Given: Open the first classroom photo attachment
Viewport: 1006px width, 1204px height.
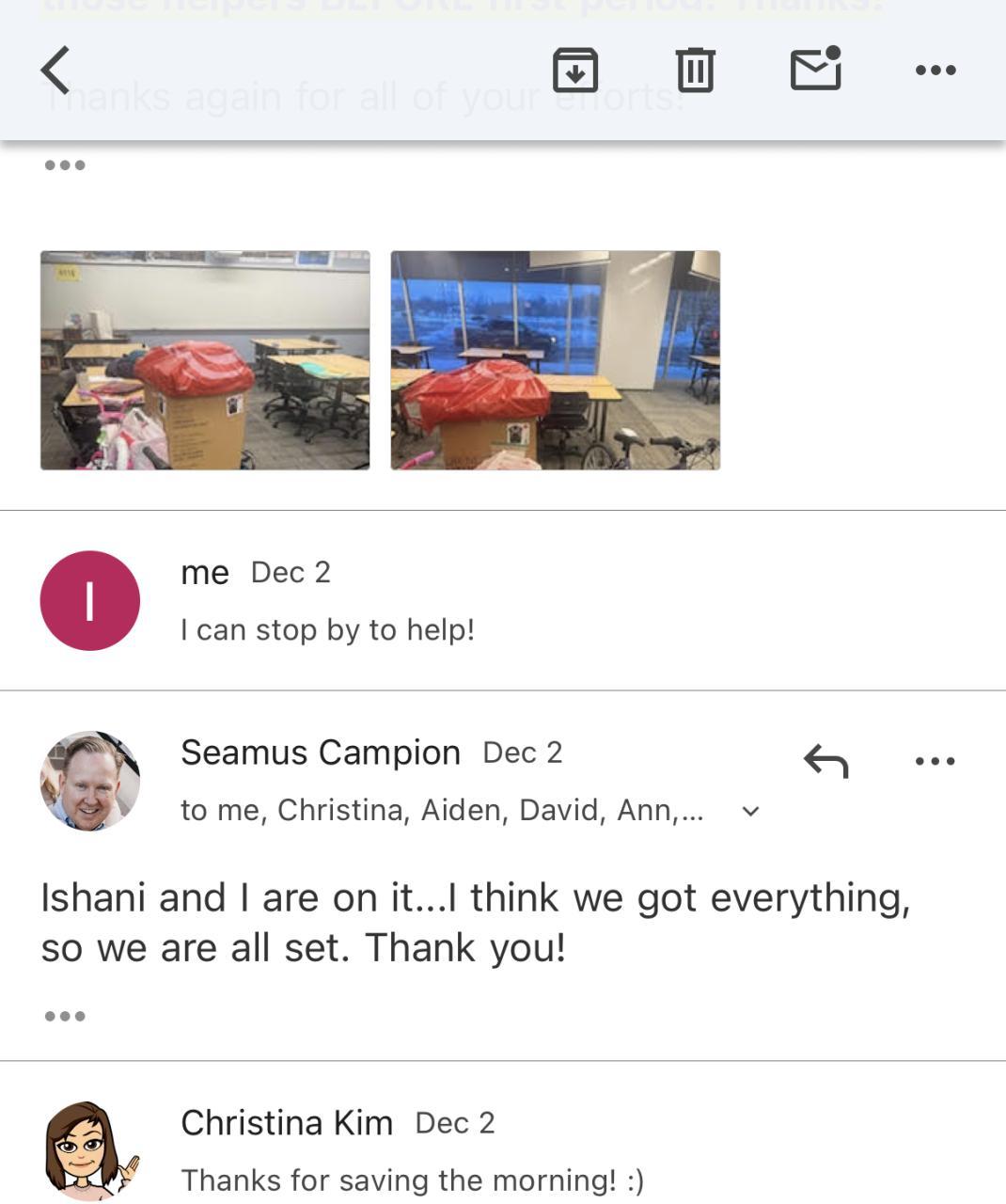Looking at the screenshot, I should click(205, 360).
